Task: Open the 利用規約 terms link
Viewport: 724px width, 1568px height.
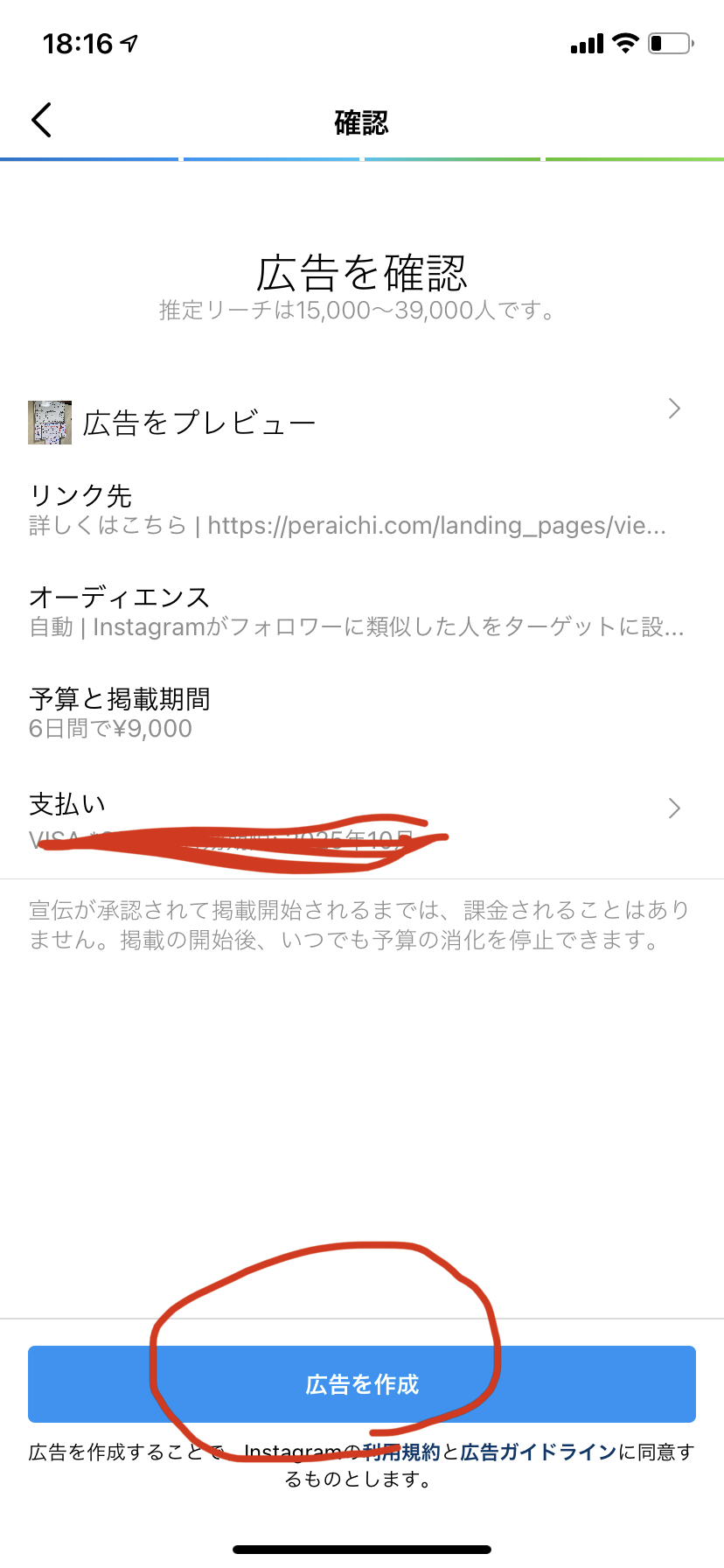Action: (401, 1452)
